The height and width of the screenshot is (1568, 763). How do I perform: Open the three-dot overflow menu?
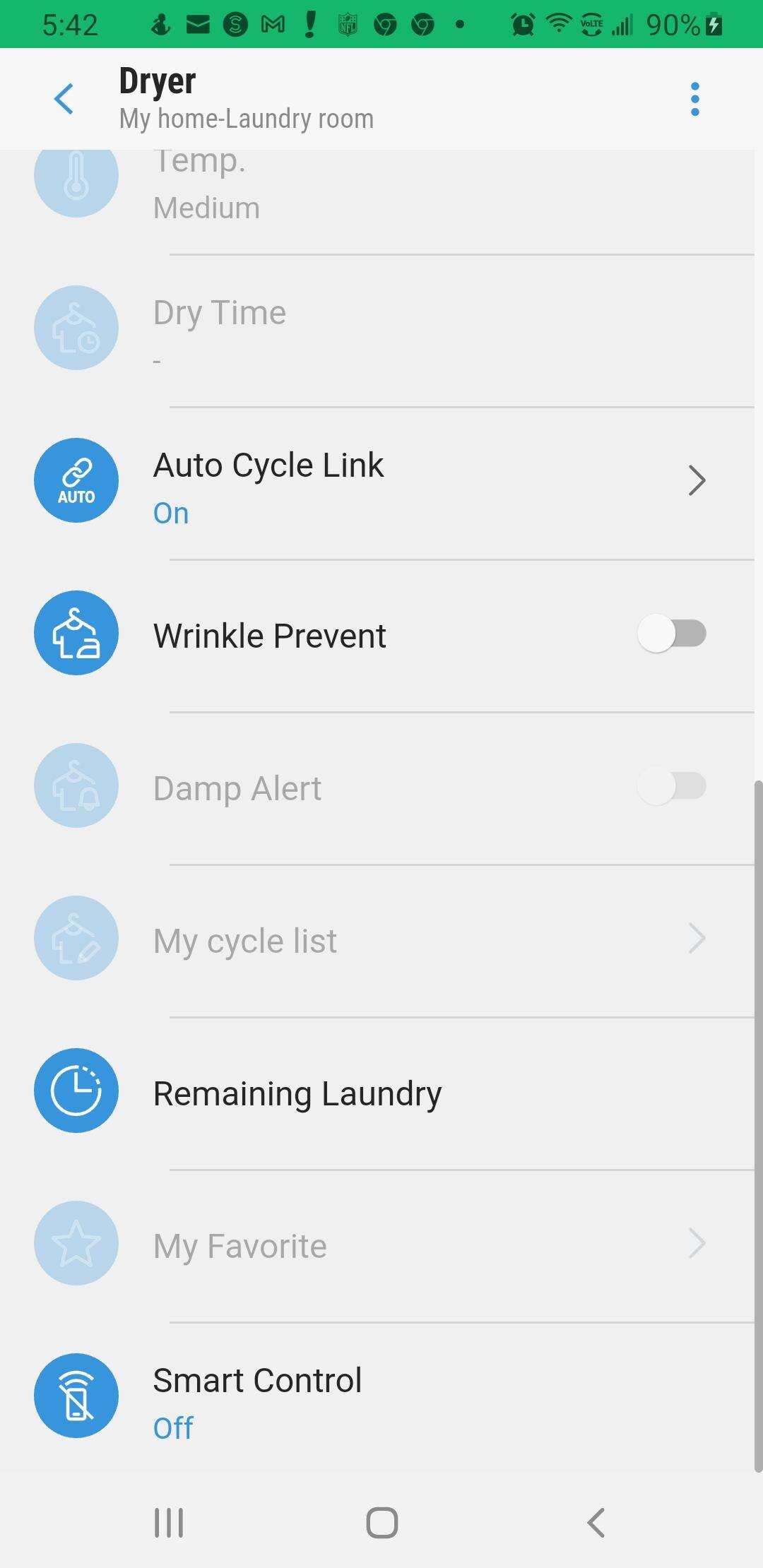[695, 99]
